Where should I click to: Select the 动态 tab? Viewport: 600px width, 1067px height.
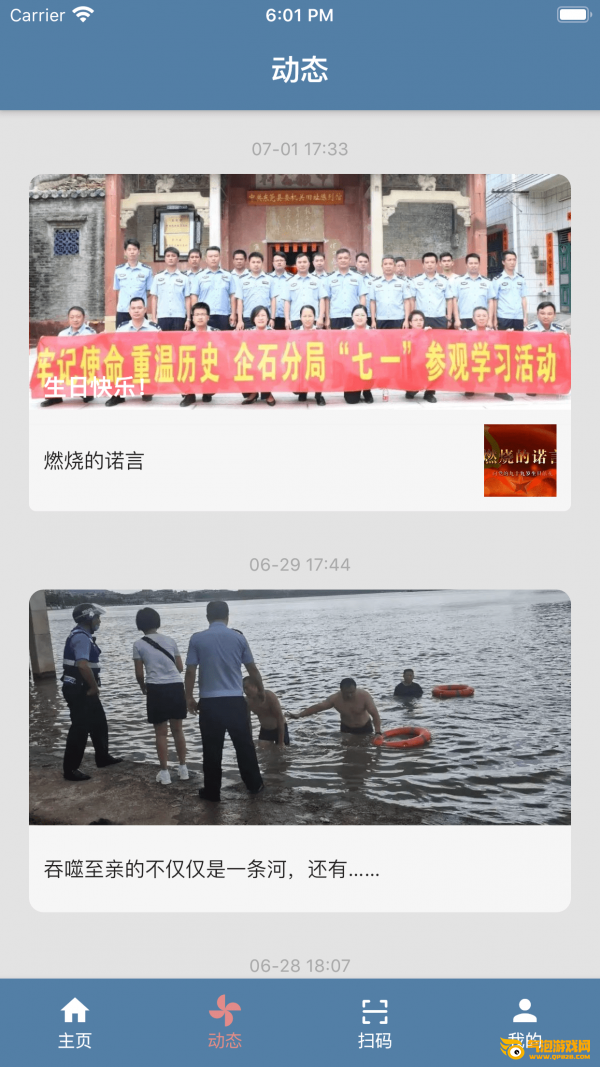pos(225,1022)
